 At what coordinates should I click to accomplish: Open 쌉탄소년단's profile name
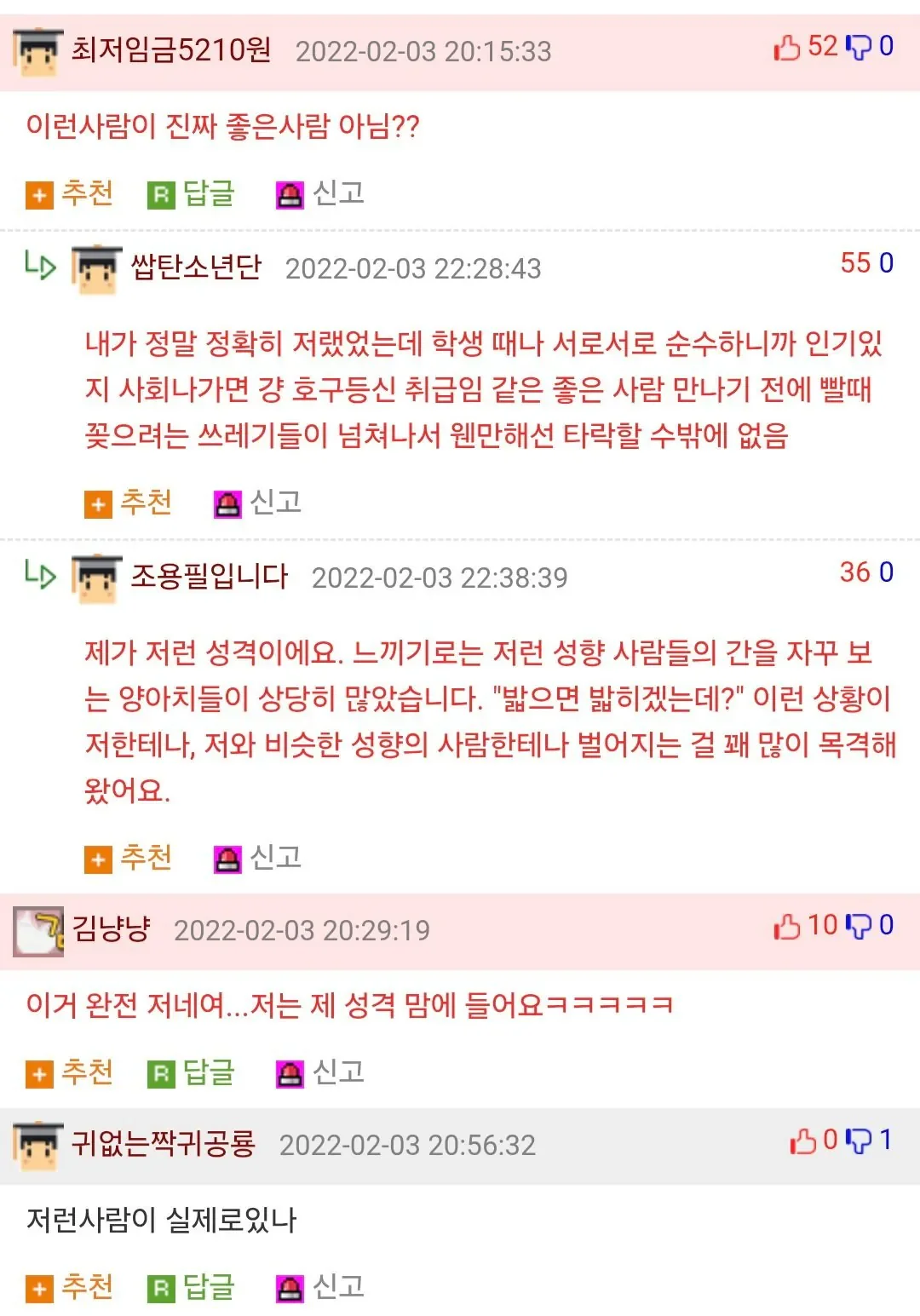[x=195, y=267]
